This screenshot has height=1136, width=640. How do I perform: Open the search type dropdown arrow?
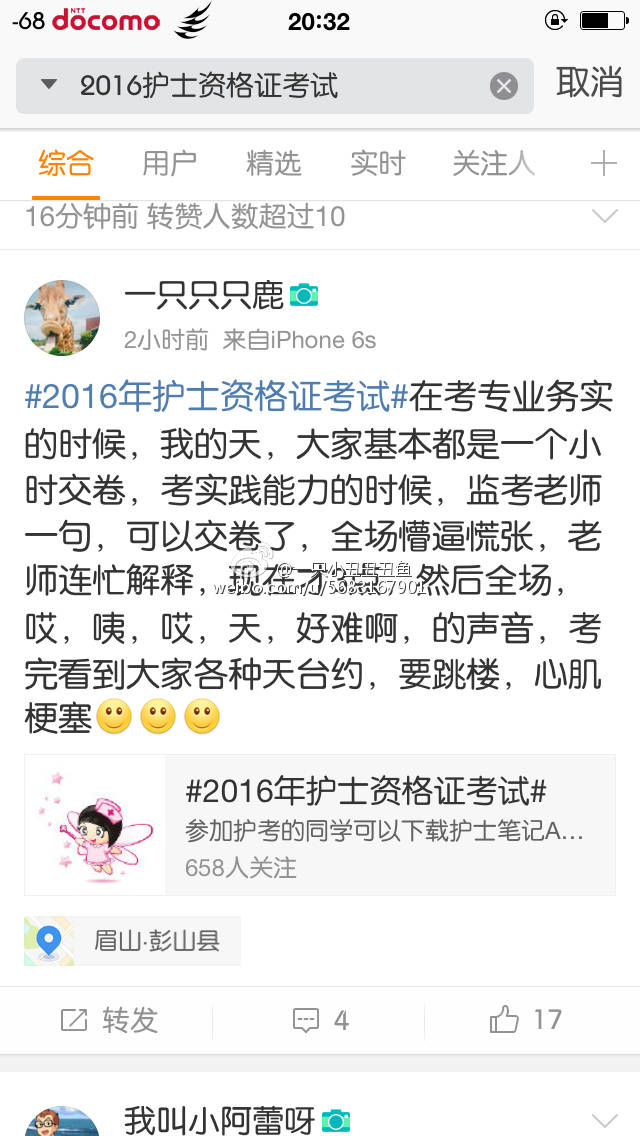49,86
